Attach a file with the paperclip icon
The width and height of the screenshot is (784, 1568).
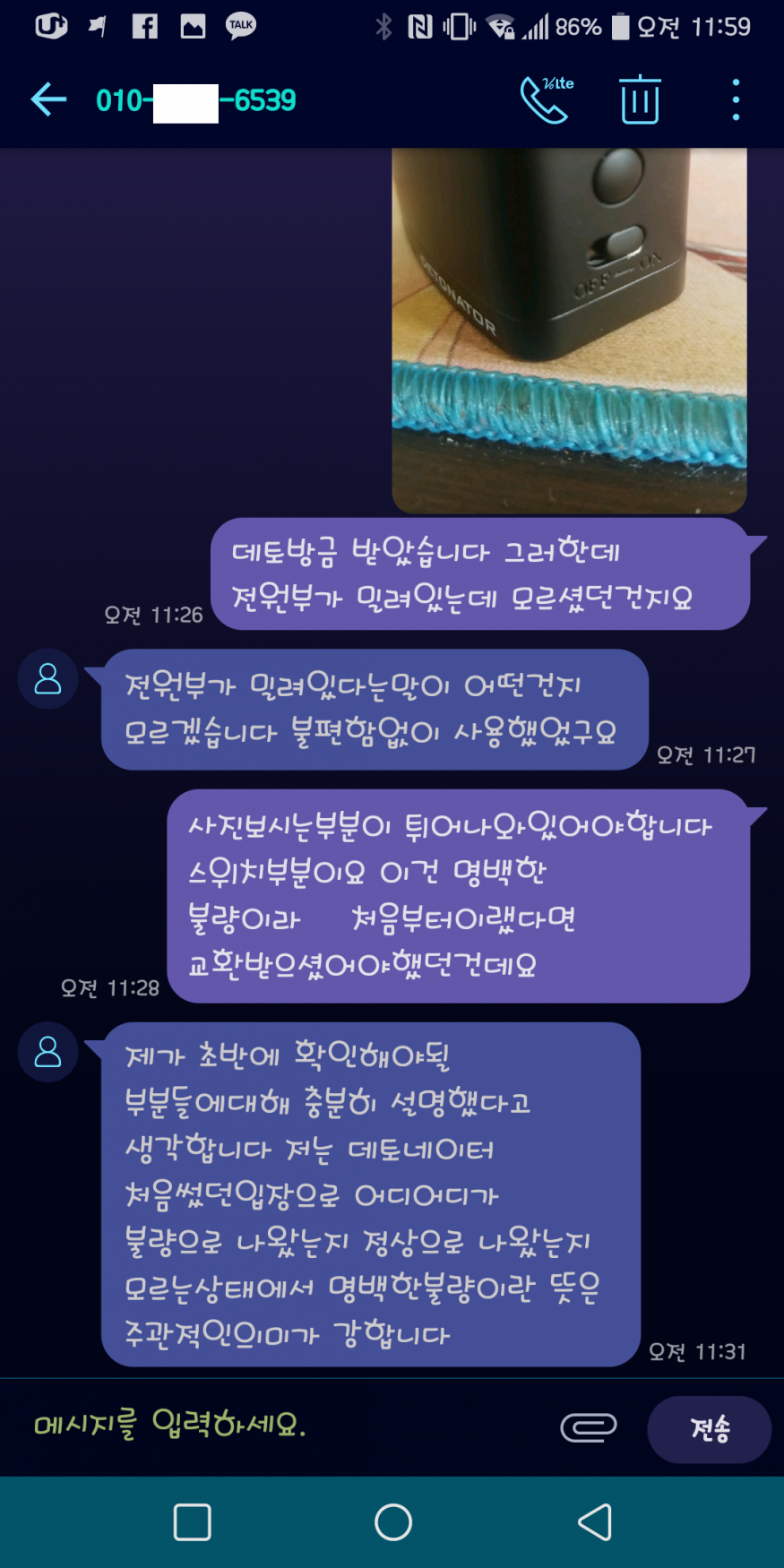point(589,1427)
